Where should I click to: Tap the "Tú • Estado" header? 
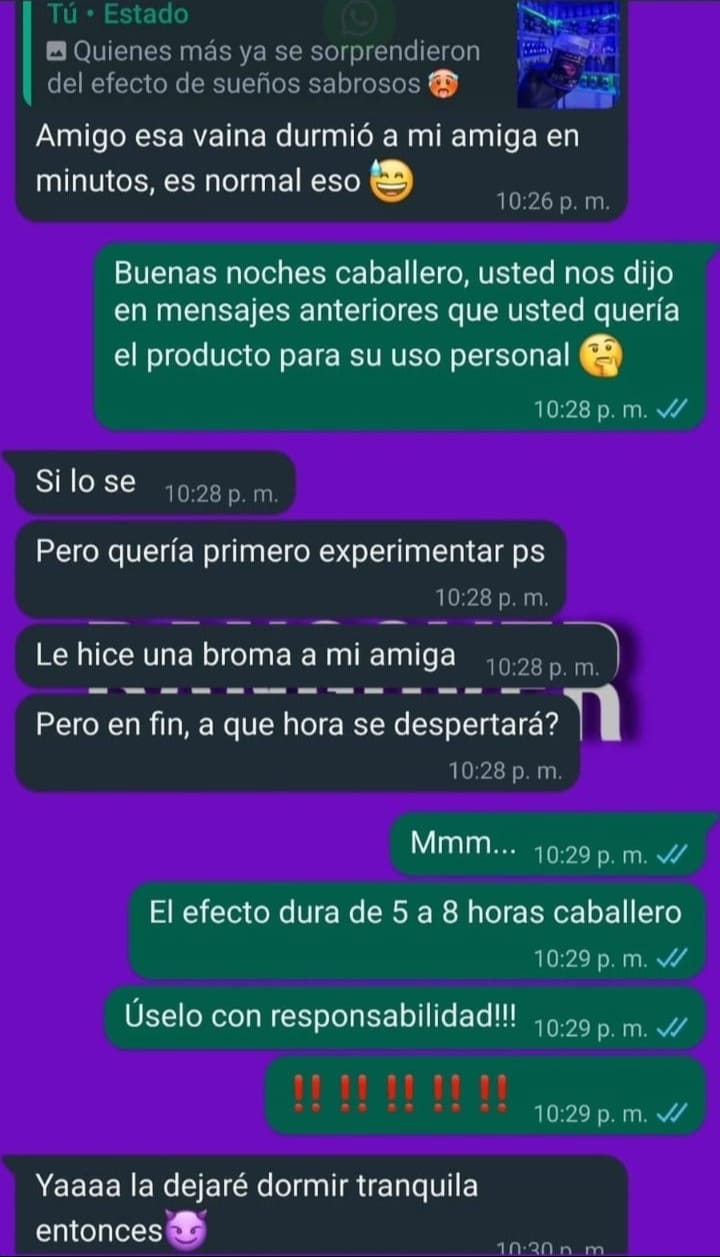120,14
